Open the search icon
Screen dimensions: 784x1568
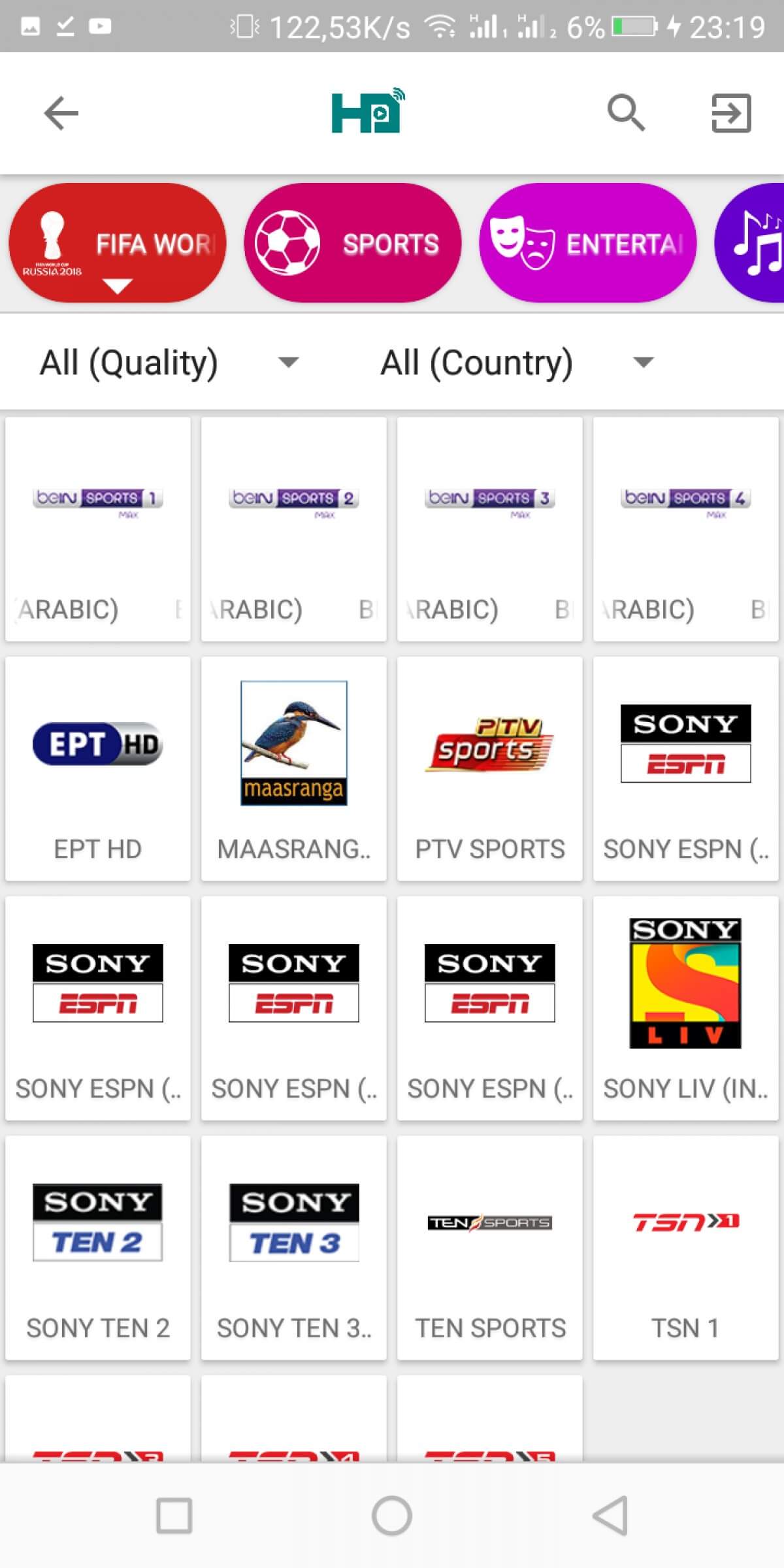click(626, 113)
